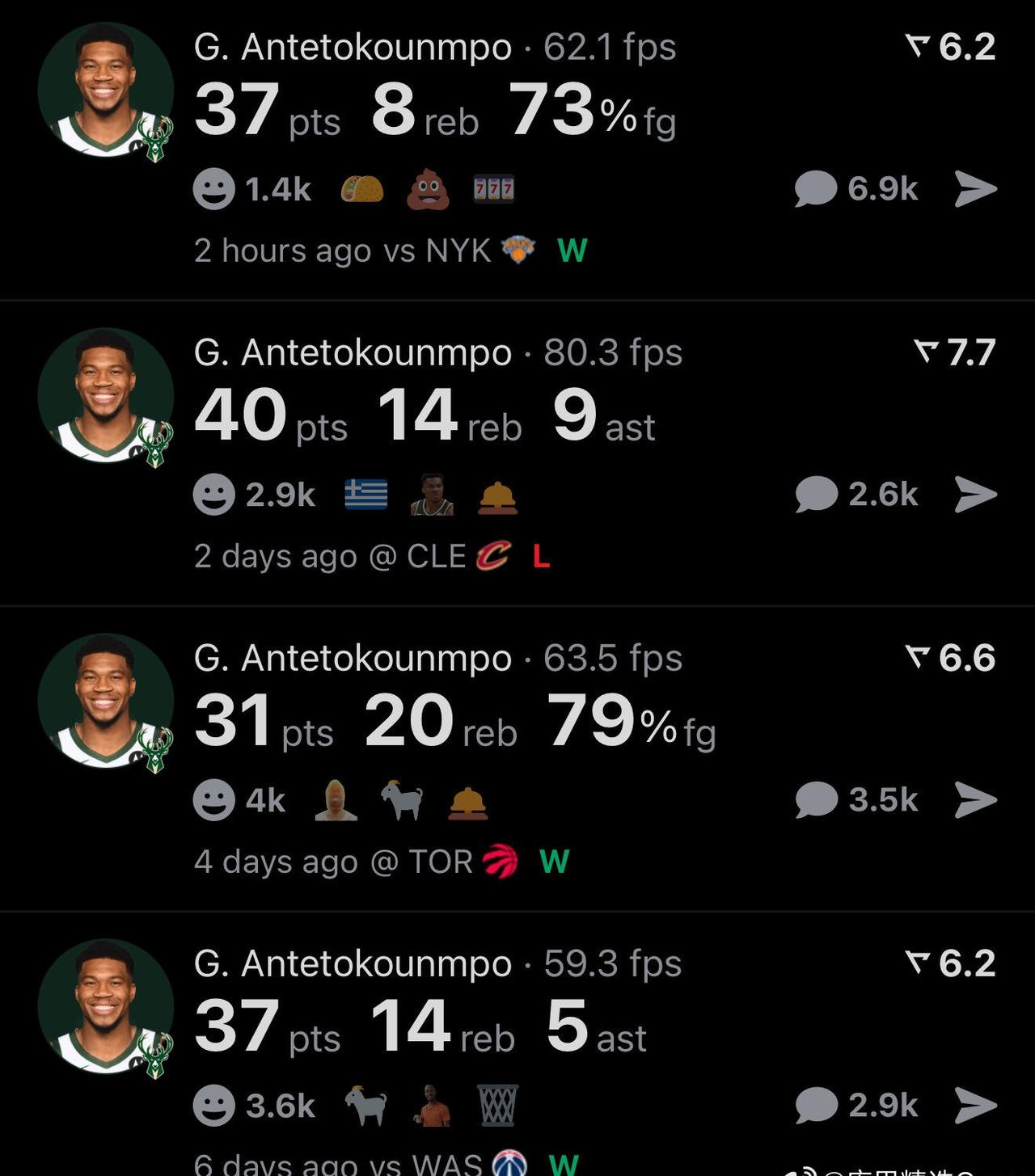The width and height of the screenshot is (1035, 1176).
Task: React to the 37 pts, 14 reb game
Action: [x=213, y=1106]
